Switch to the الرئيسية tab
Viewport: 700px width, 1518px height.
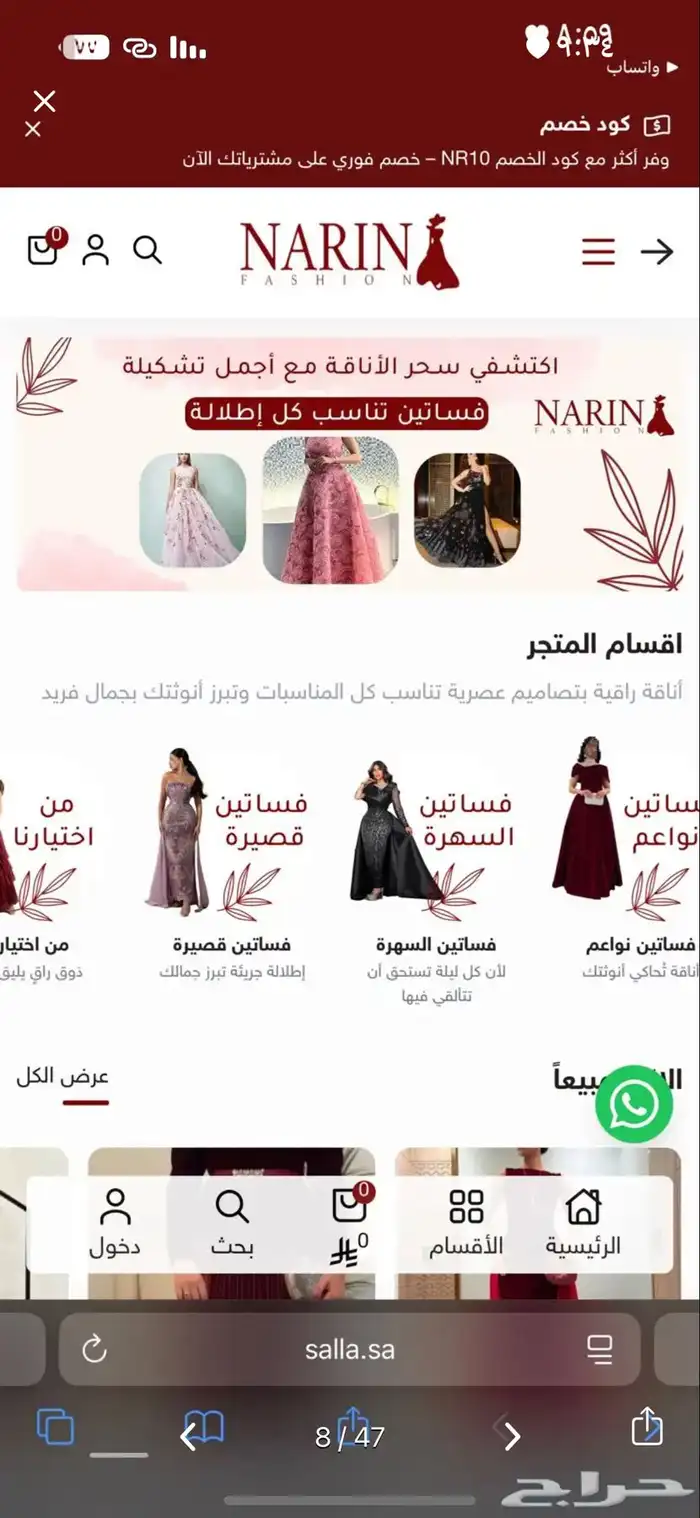click(583, 1223)
